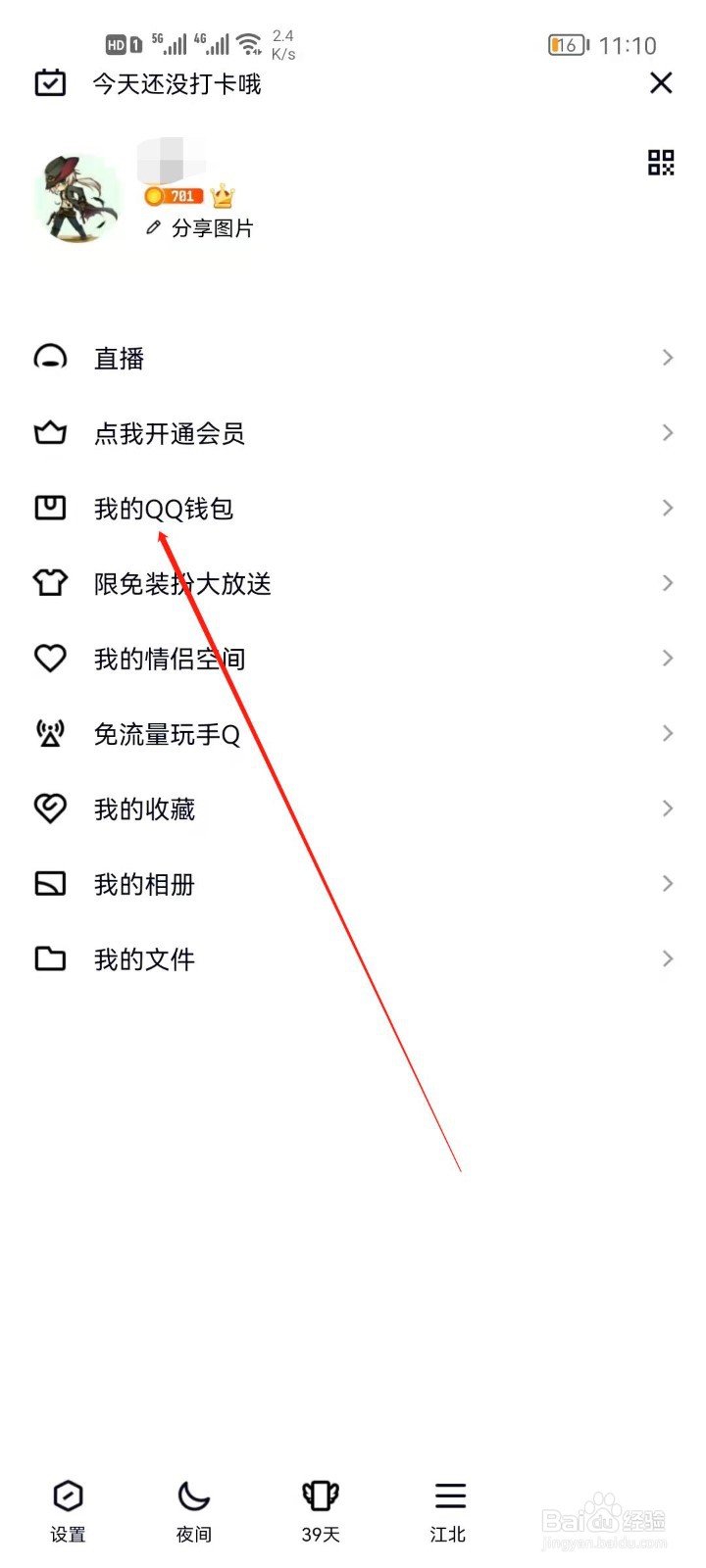Select the 我的情侣空间 heart icon
The image size is (706, 1568).
(x=49, y=658)
